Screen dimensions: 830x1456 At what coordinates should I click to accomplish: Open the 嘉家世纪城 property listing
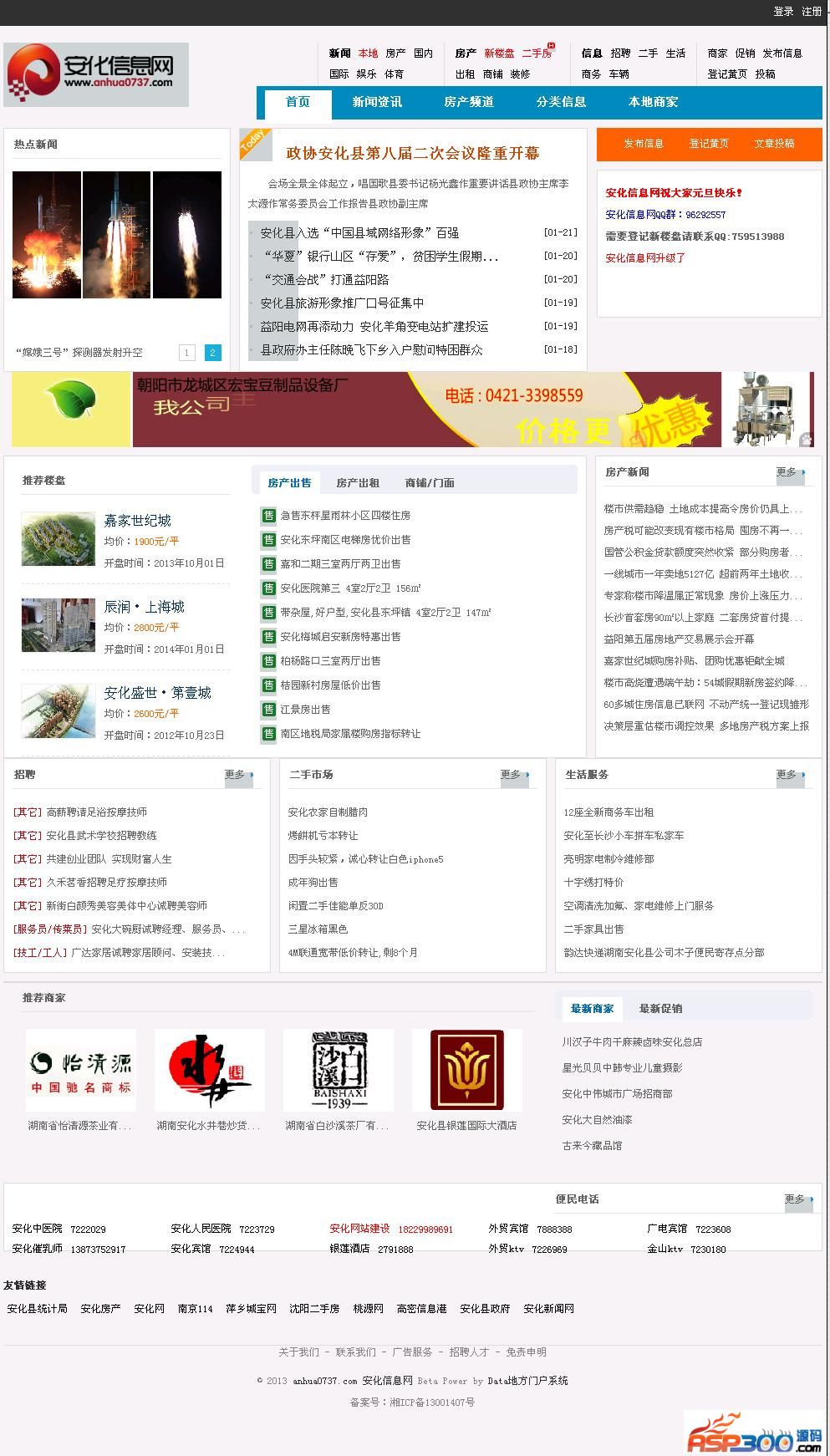[x=137, y=521]
